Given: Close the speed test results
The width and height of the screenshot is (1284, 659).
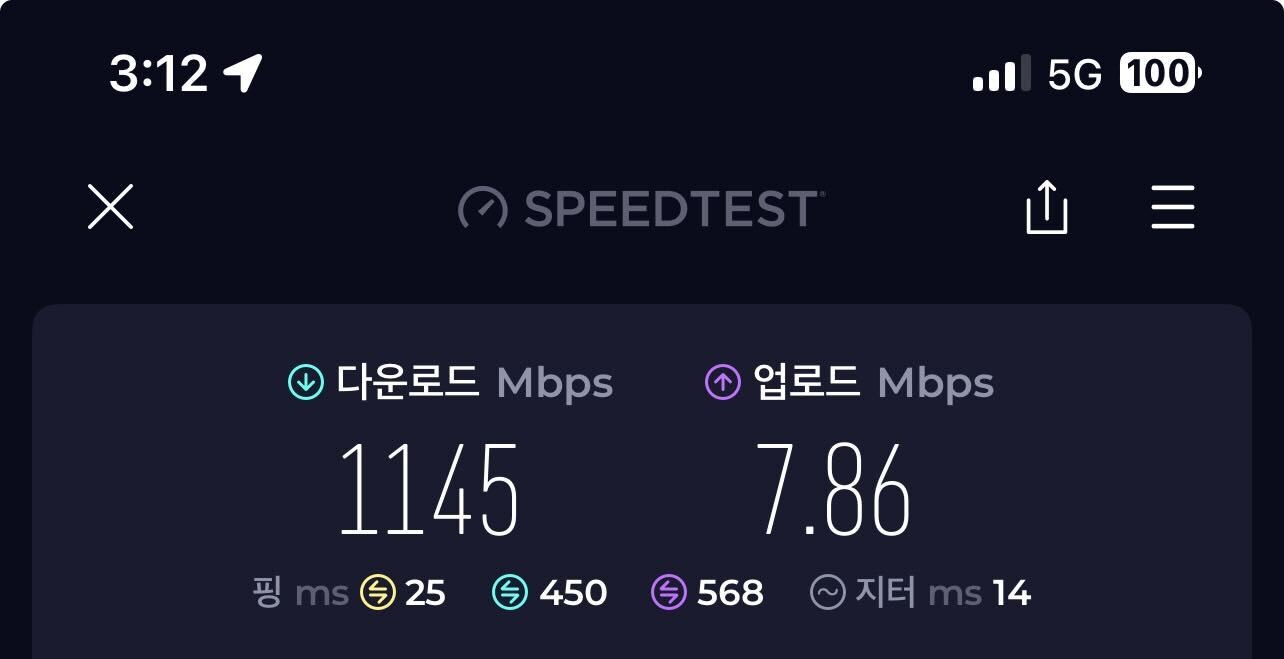Looking at the screenshot, I should pos(110,208).
